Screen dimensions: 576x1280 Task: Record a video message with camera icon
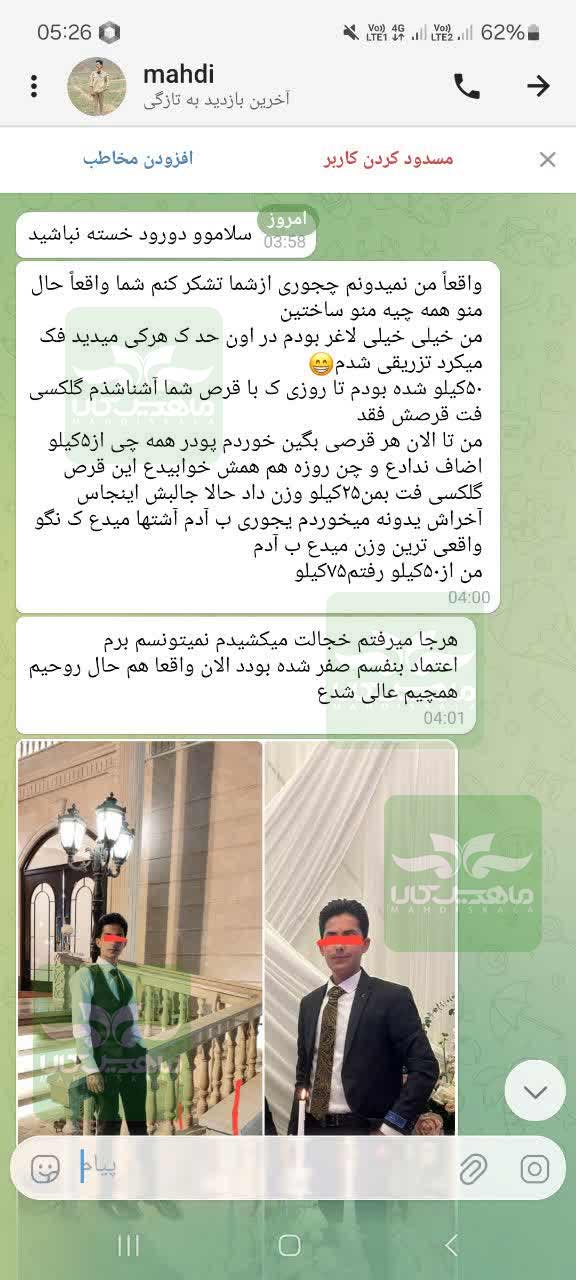(535, 1168)
